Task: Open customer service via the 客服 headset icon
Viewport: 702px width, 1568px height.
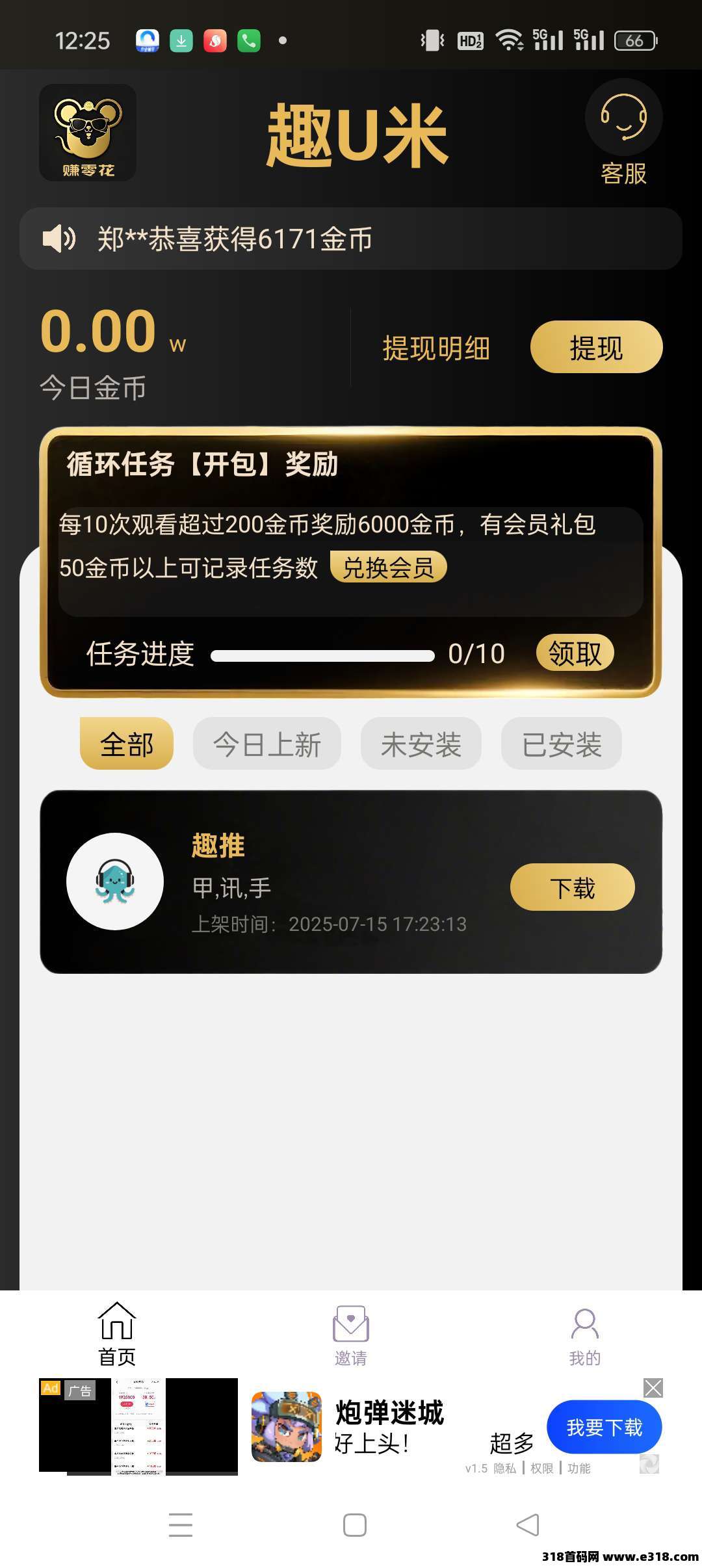Action: click(x=623, y=120)
